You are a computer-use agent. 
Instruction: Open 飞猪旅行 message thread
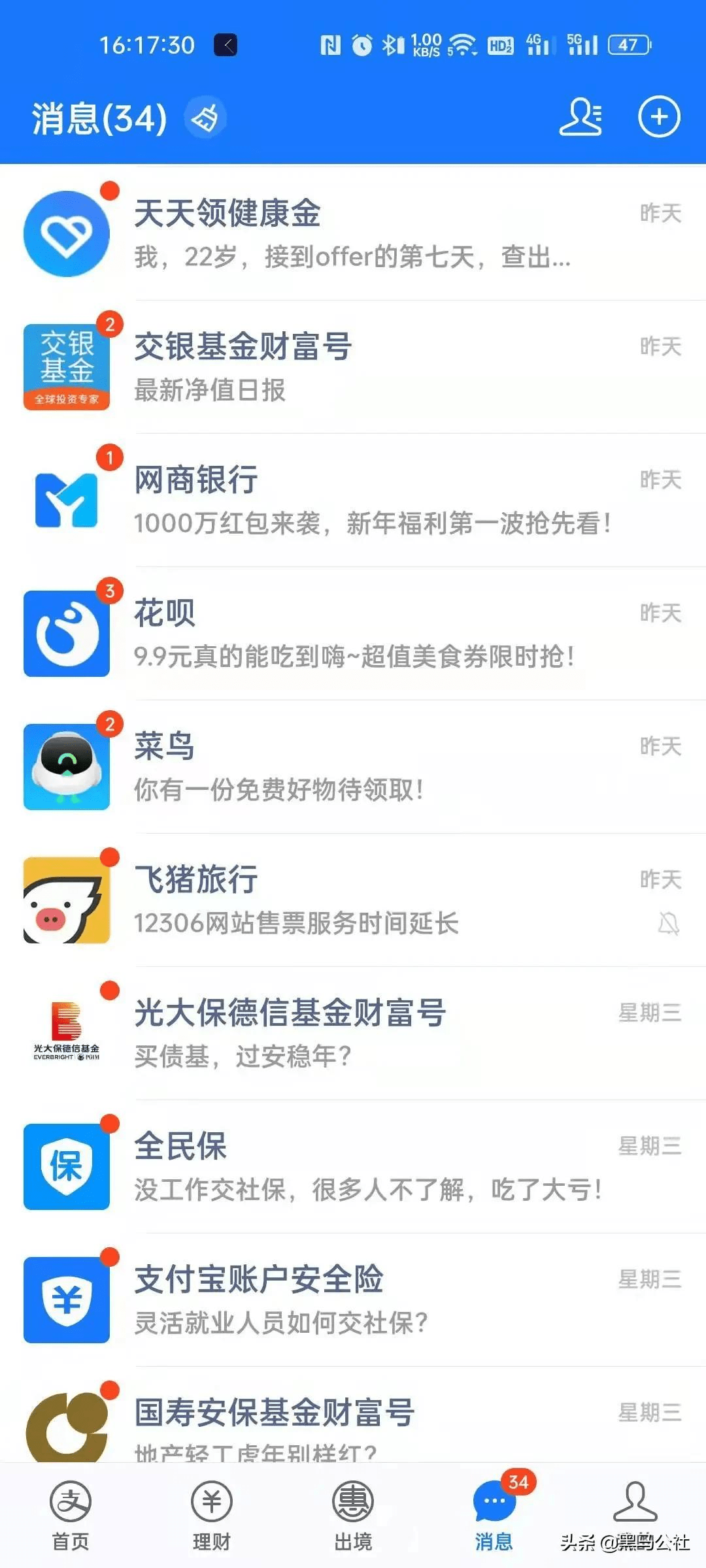click(x=353, y=900)
